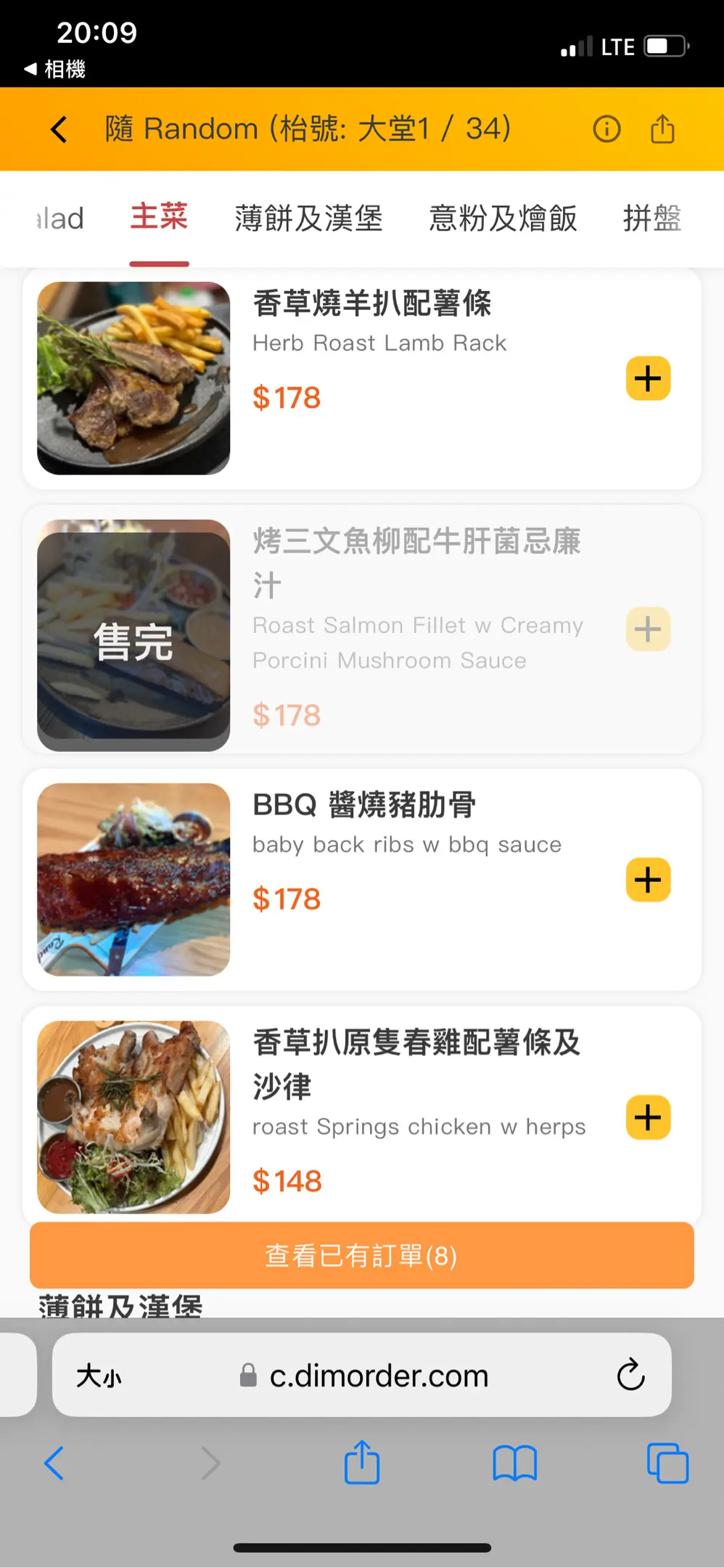Share this restaurant menu page
This screenshot has height=1568, width=724.
662,129
